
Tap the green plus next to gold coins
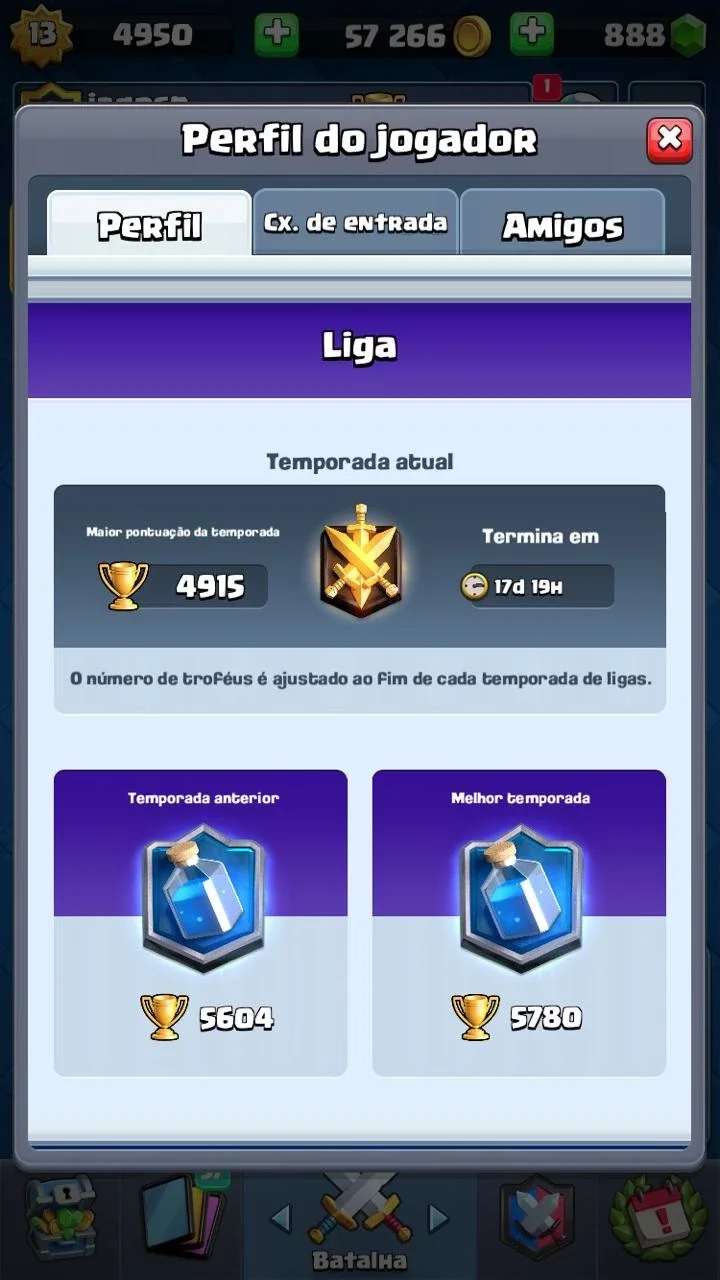coord(276,34)
